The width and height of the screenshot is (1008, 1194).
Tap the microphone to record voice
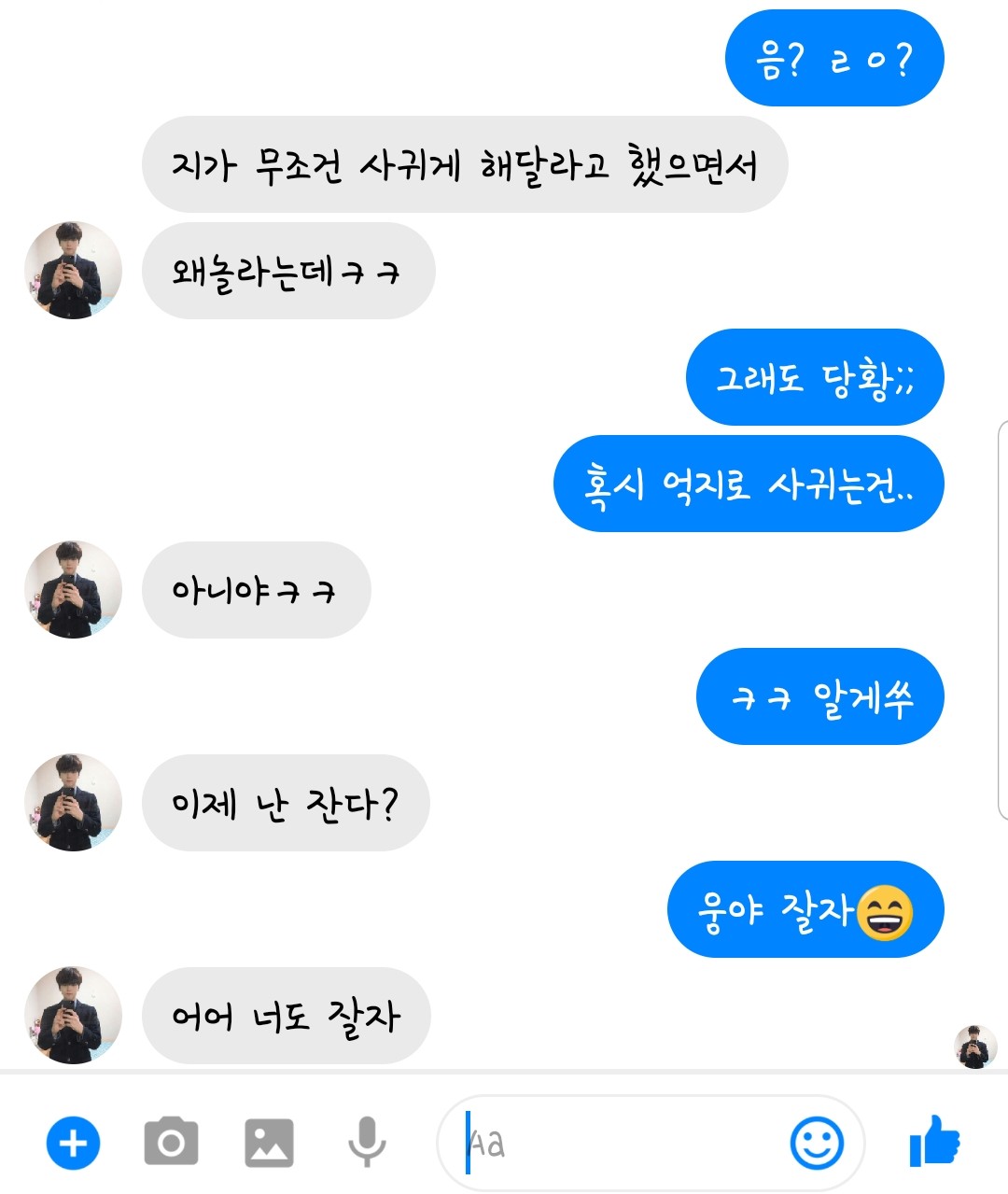pyautogui.click(x=367, y=1142)
